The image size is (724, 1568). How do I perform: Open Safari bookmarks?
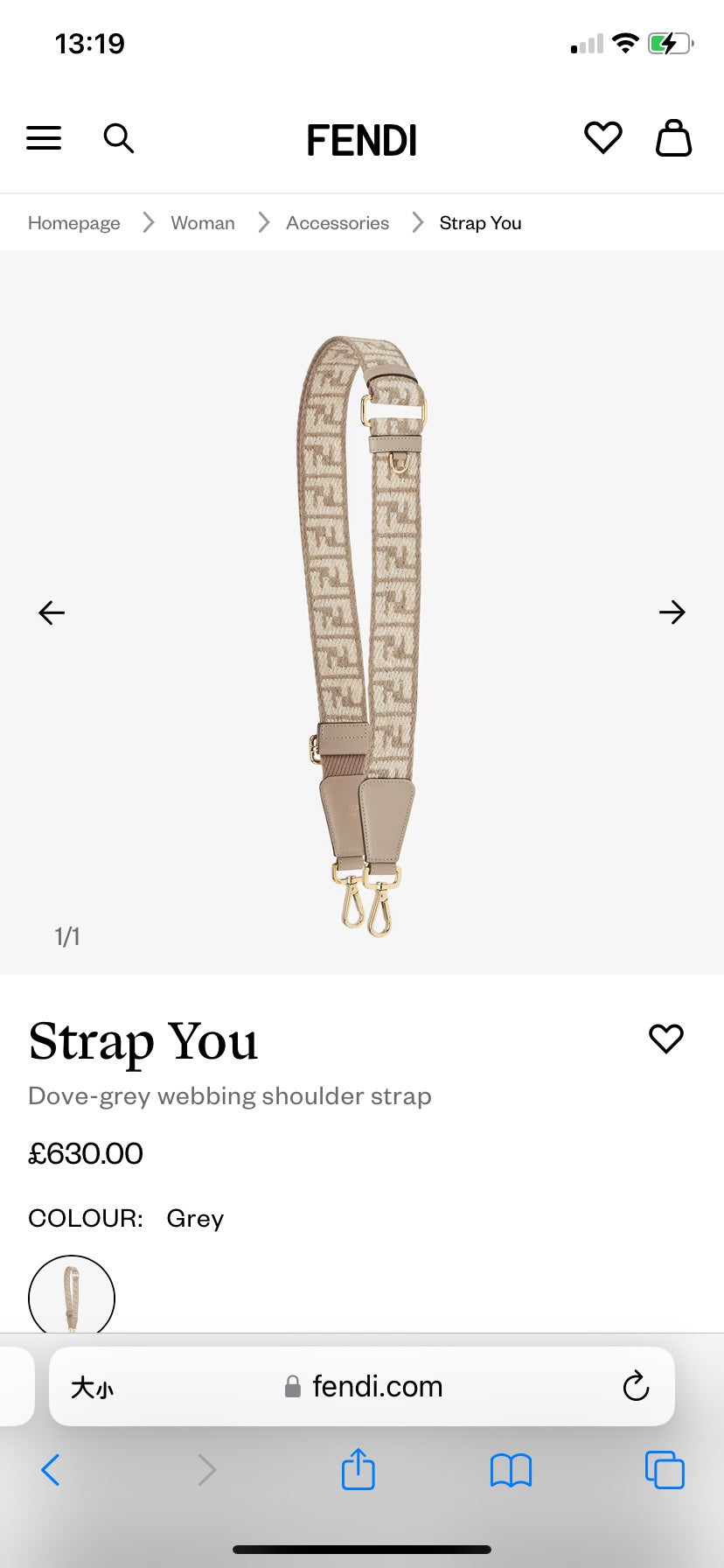point(512,1470)
